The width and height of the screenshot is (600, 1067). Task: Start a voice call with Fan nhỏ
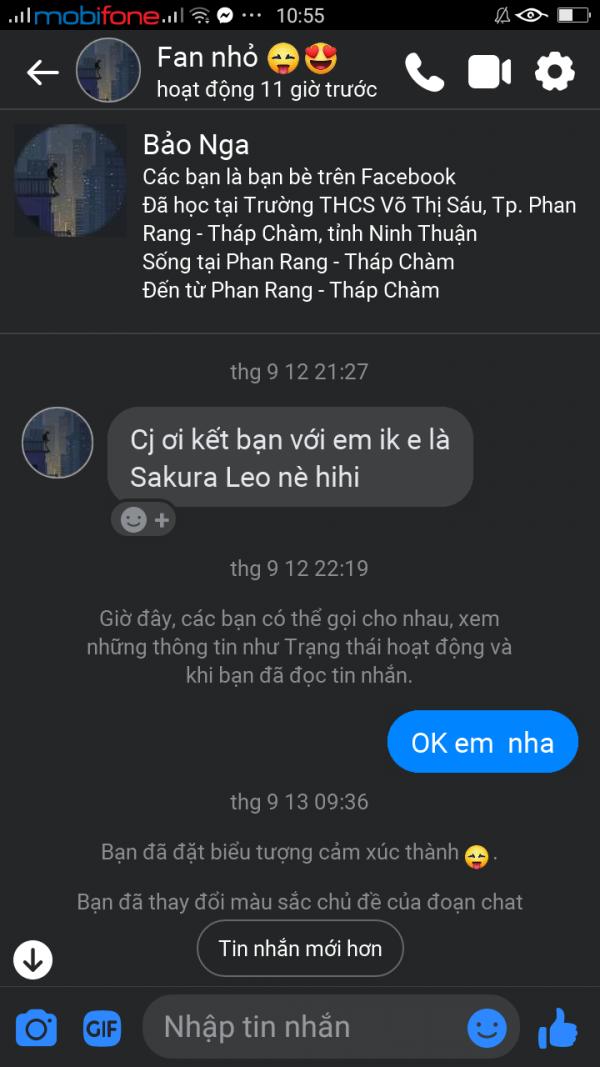(424, 72)
